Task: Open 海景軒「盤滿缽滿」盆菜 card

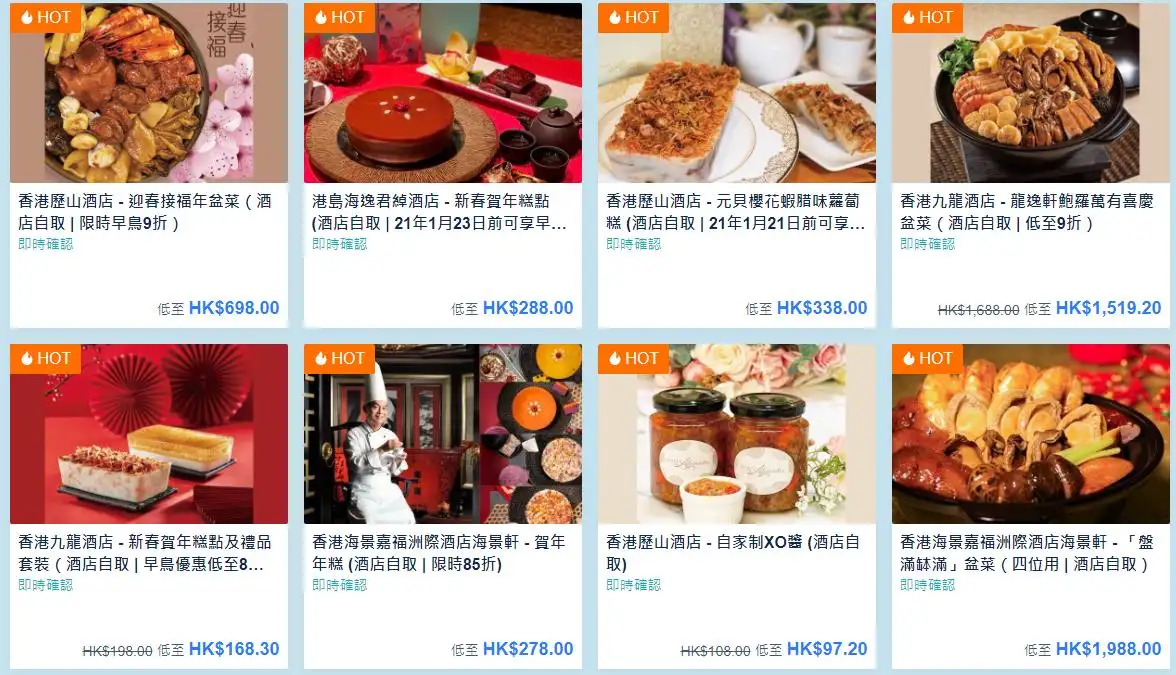Action: [1030, 552]
